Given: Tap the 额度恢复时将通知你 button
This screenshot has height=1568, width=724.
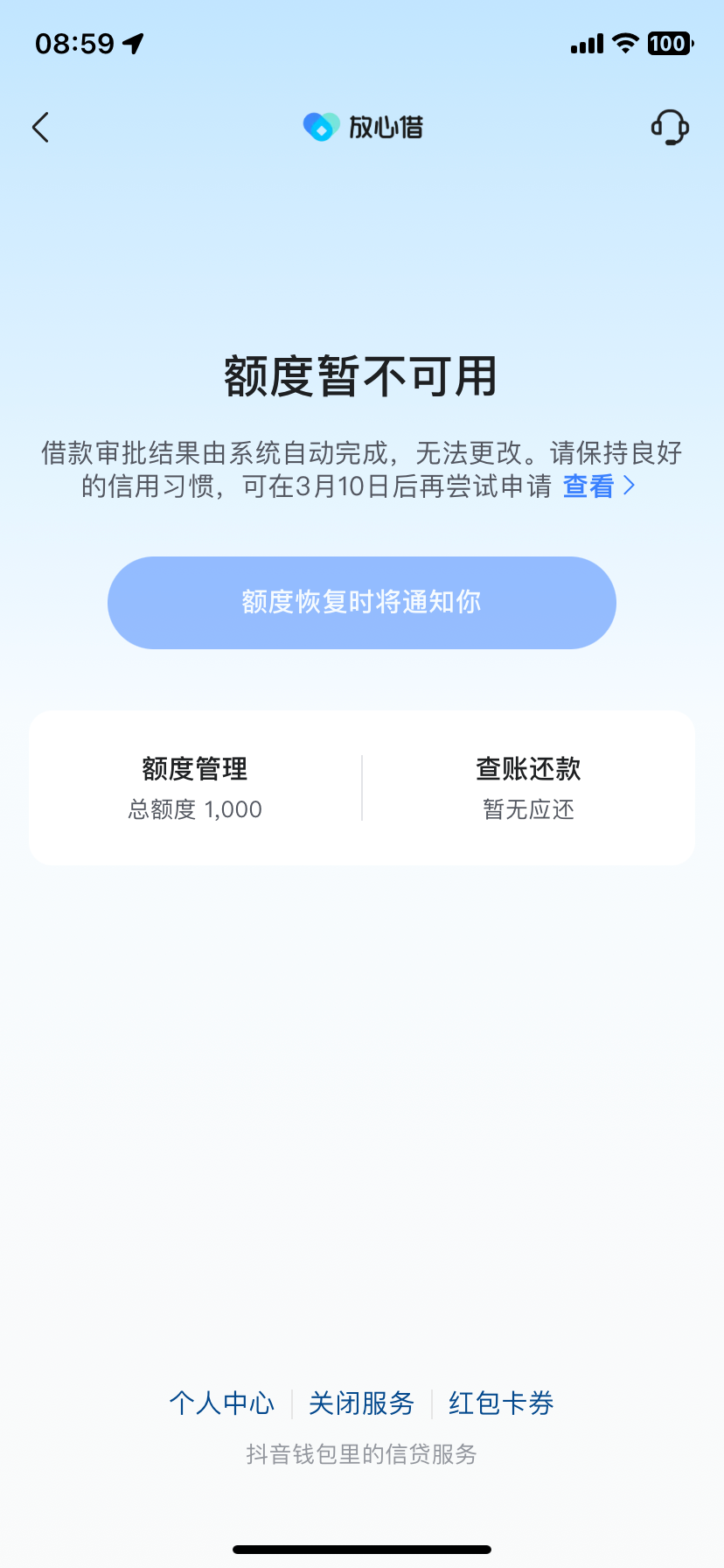Looking at the screenshot, I should point(362,603).
